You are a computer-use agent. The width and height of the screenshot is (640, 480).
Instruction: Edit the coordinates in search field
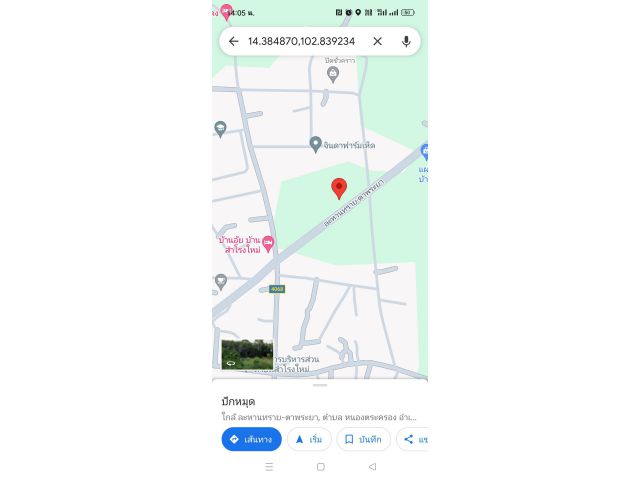click(x=301, y=41)
